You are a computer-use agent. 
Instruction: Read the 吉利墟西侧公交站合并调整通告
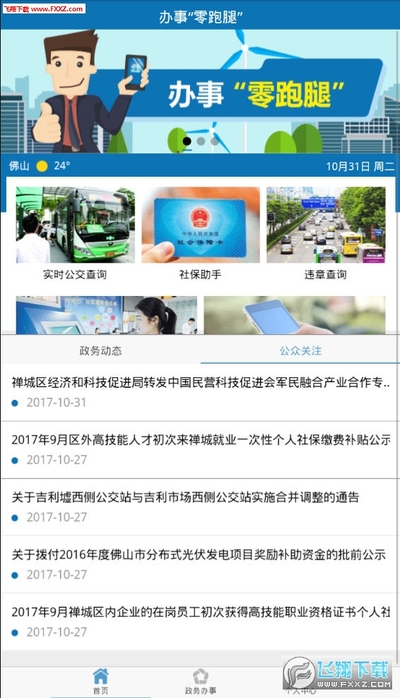pyautogui.click(x=200, y=507)
